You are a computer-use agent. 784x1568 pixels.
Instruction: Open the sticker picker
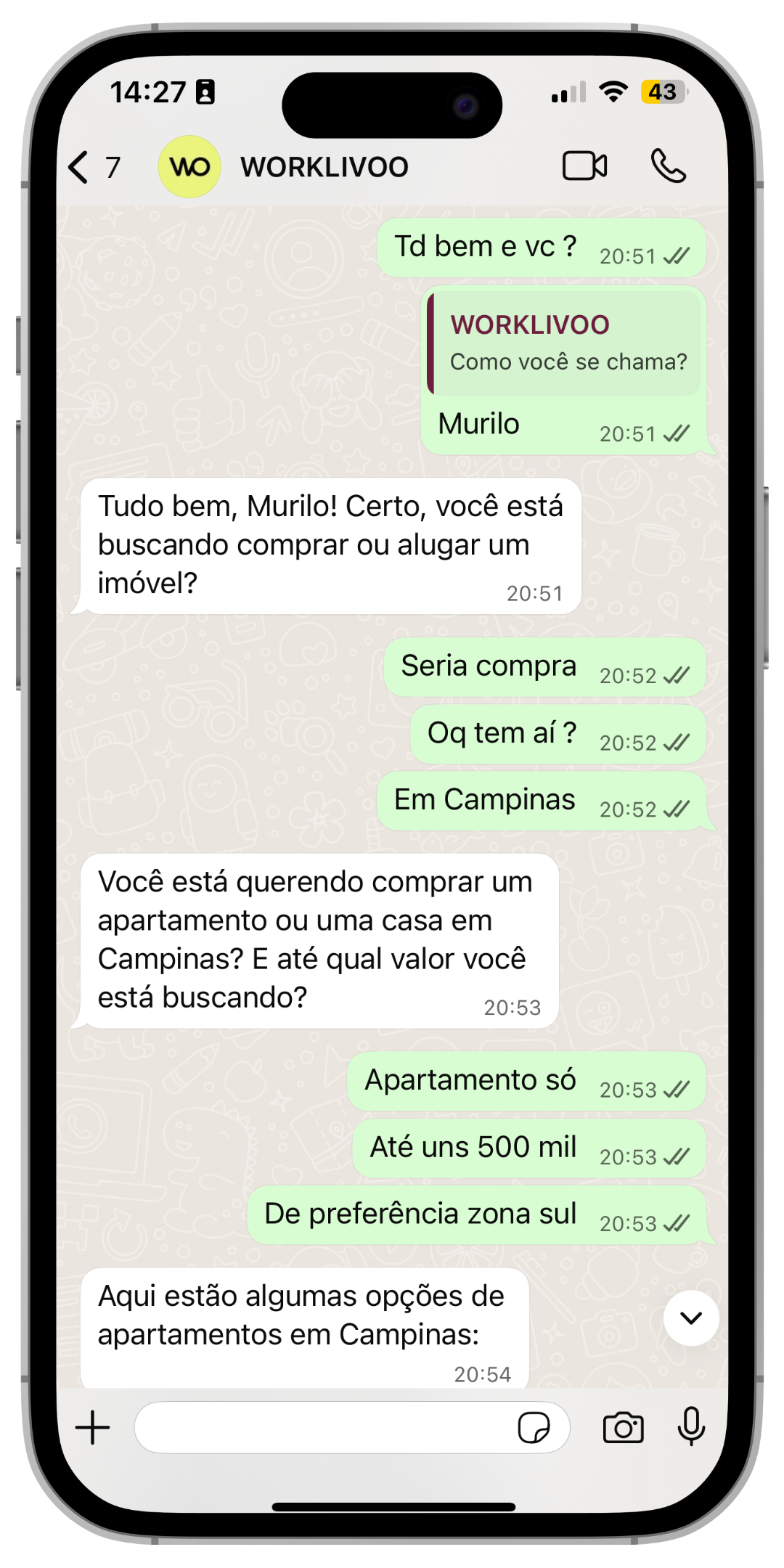[x=534, y=1427]
